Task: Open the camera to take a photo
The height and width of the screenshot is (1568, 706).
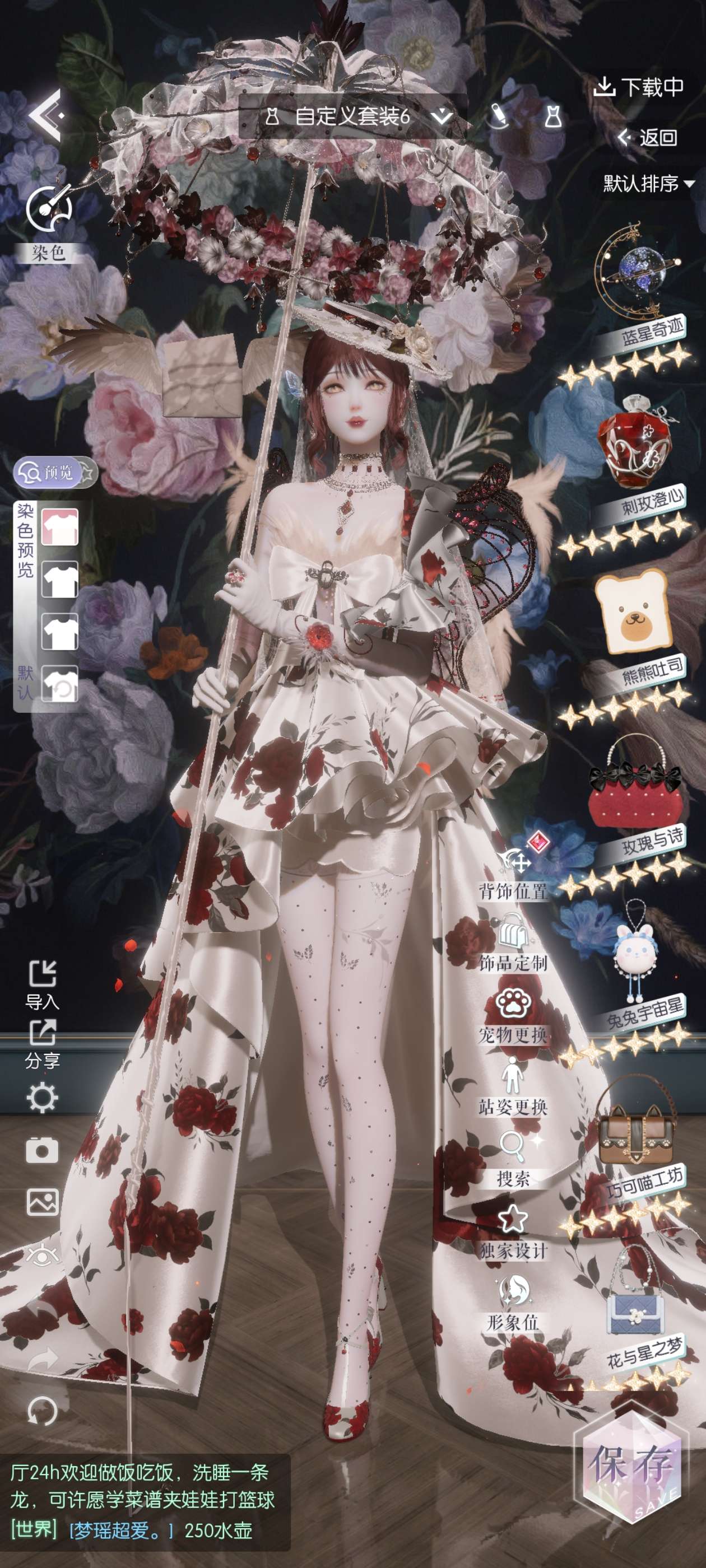Action: [x=42, y=1150]
